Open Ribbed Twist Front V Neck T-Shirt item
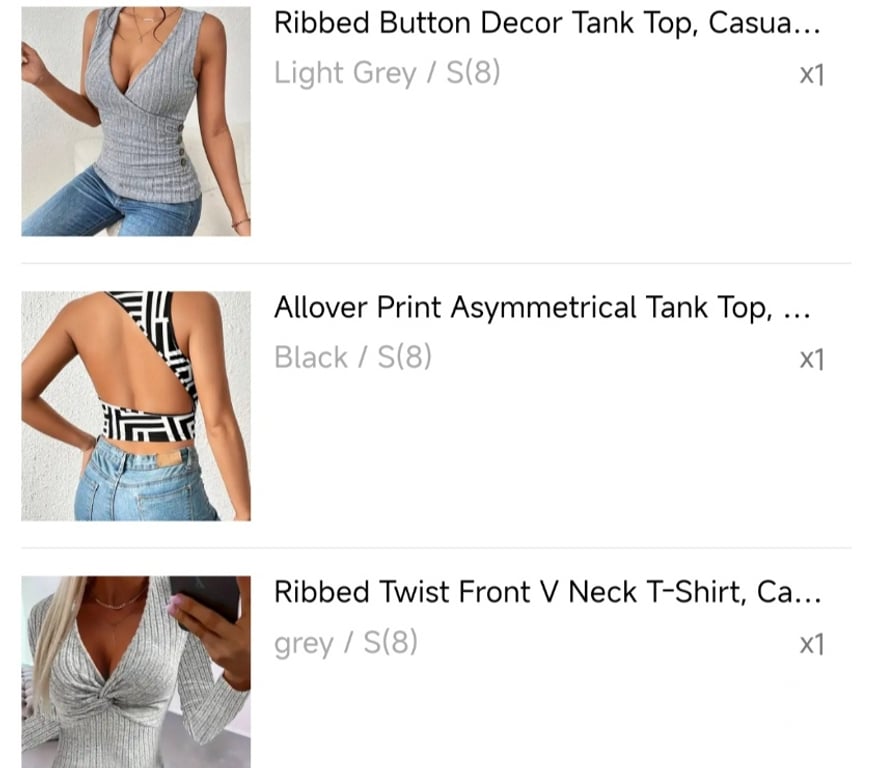This screenshot has width=872, height=768. (x=547, y=592)
